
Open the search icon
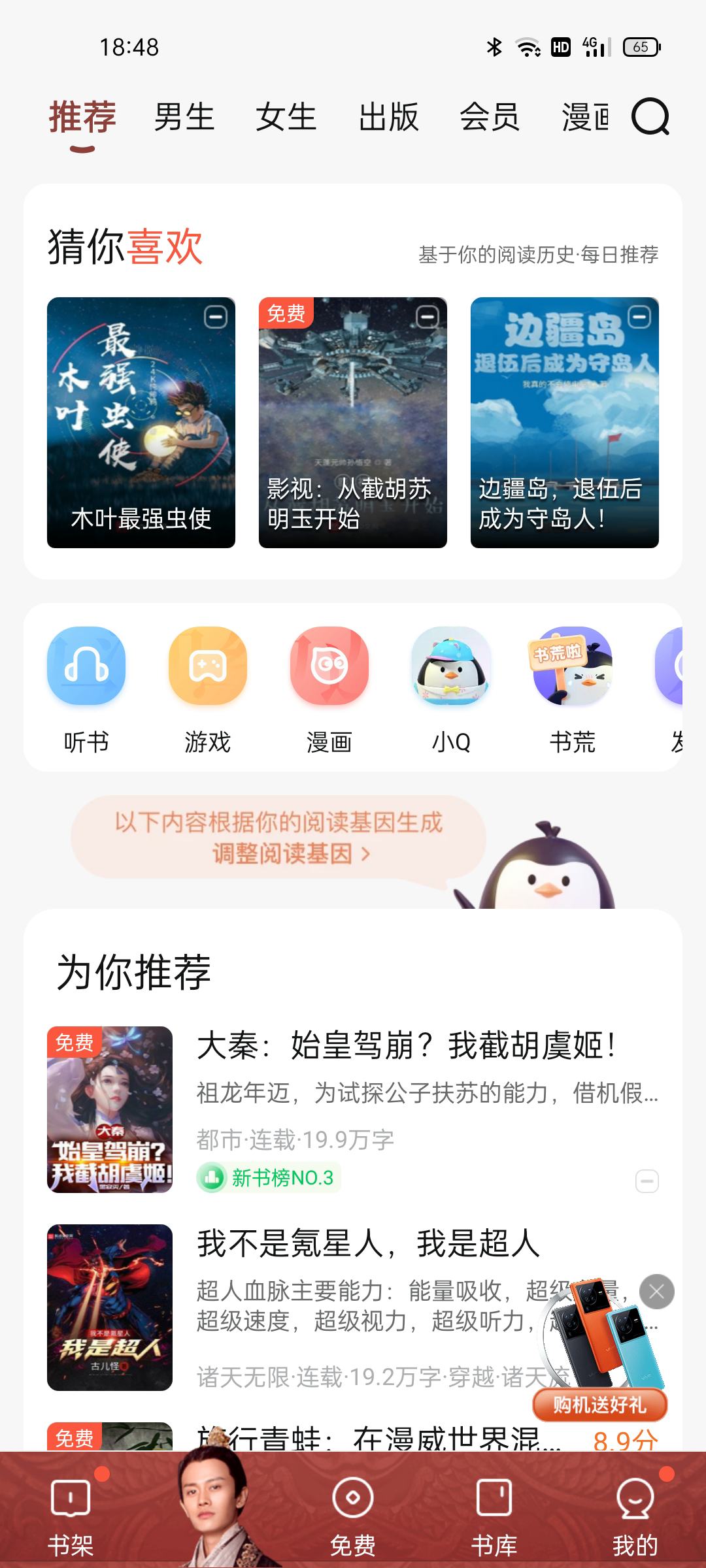650,118
